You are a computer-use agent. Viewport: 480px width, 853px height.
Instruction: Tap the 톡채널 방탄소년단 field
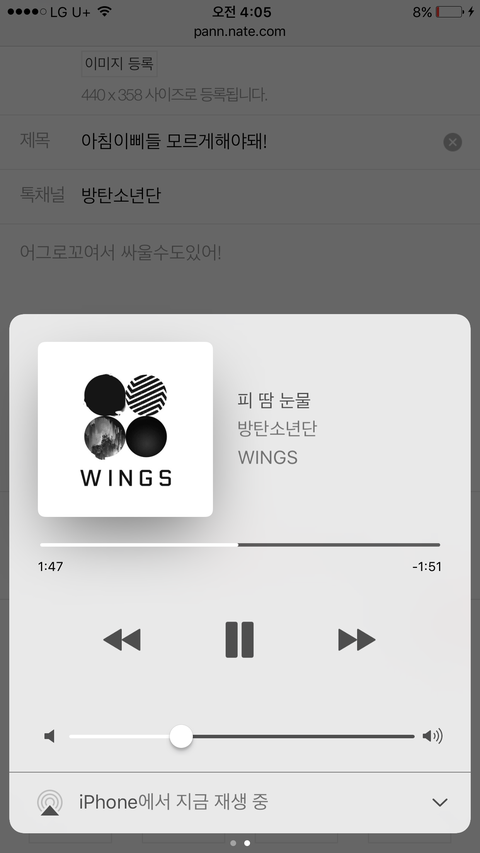(x=239, y=196)
